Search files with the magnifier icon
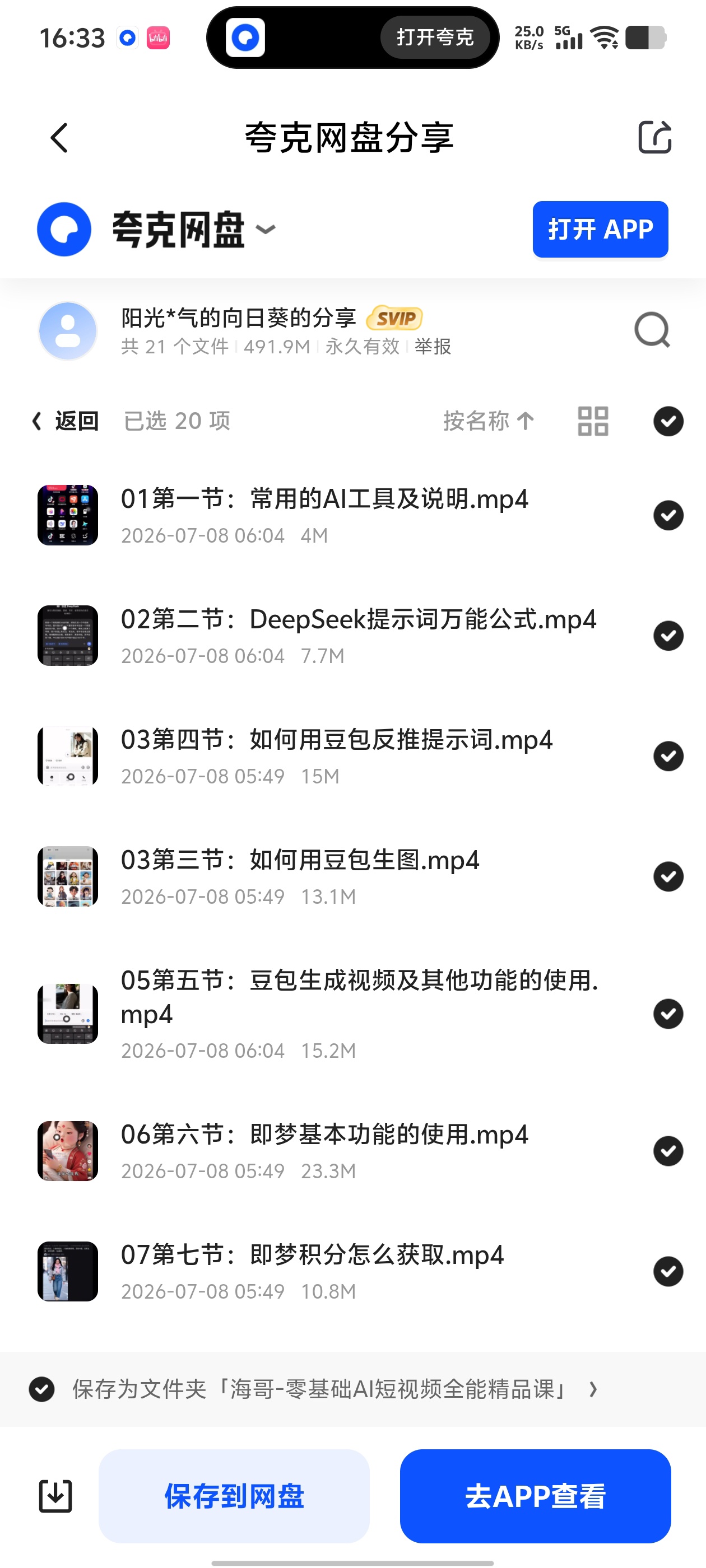706x1568 pixels. point(652,330)
